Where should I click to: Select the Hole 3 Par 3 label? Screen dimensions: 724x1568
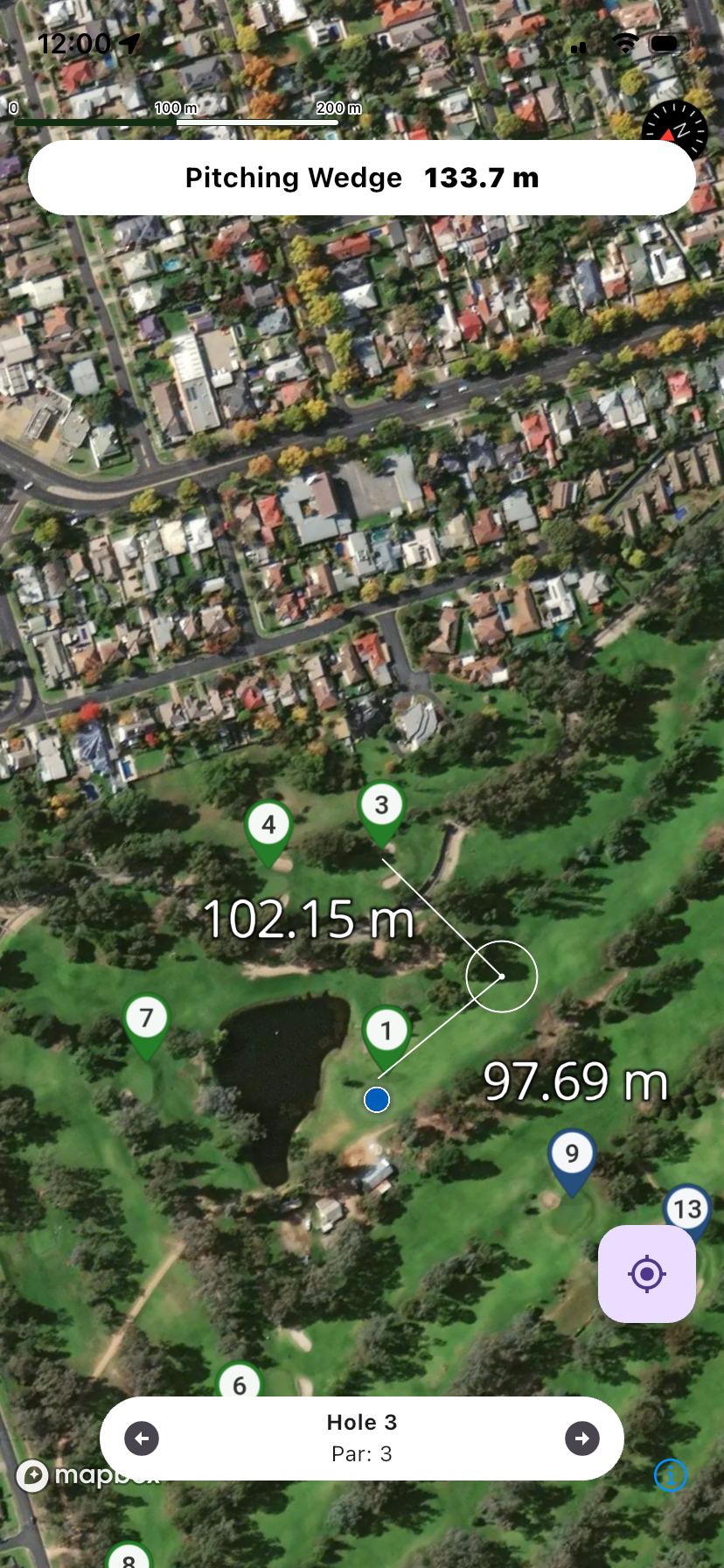coord(362,1437)
